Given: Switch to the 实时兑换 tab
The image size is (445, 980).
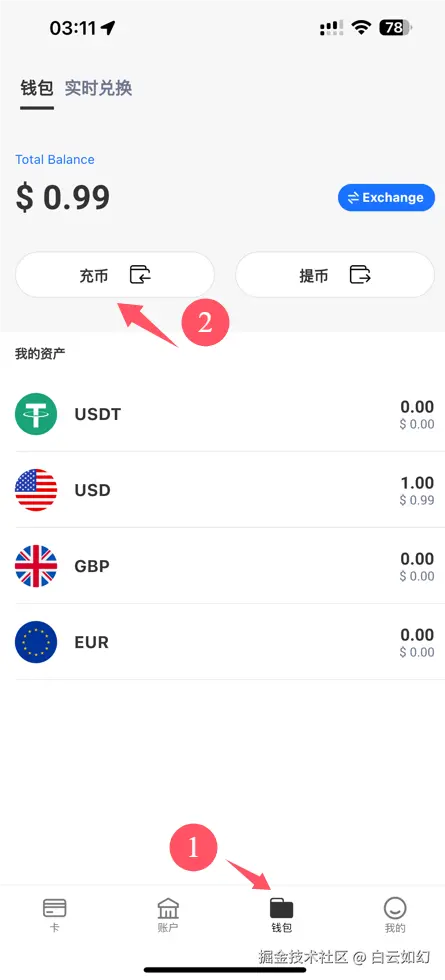Looking at the screenshot, I should (x=98, y=88).
